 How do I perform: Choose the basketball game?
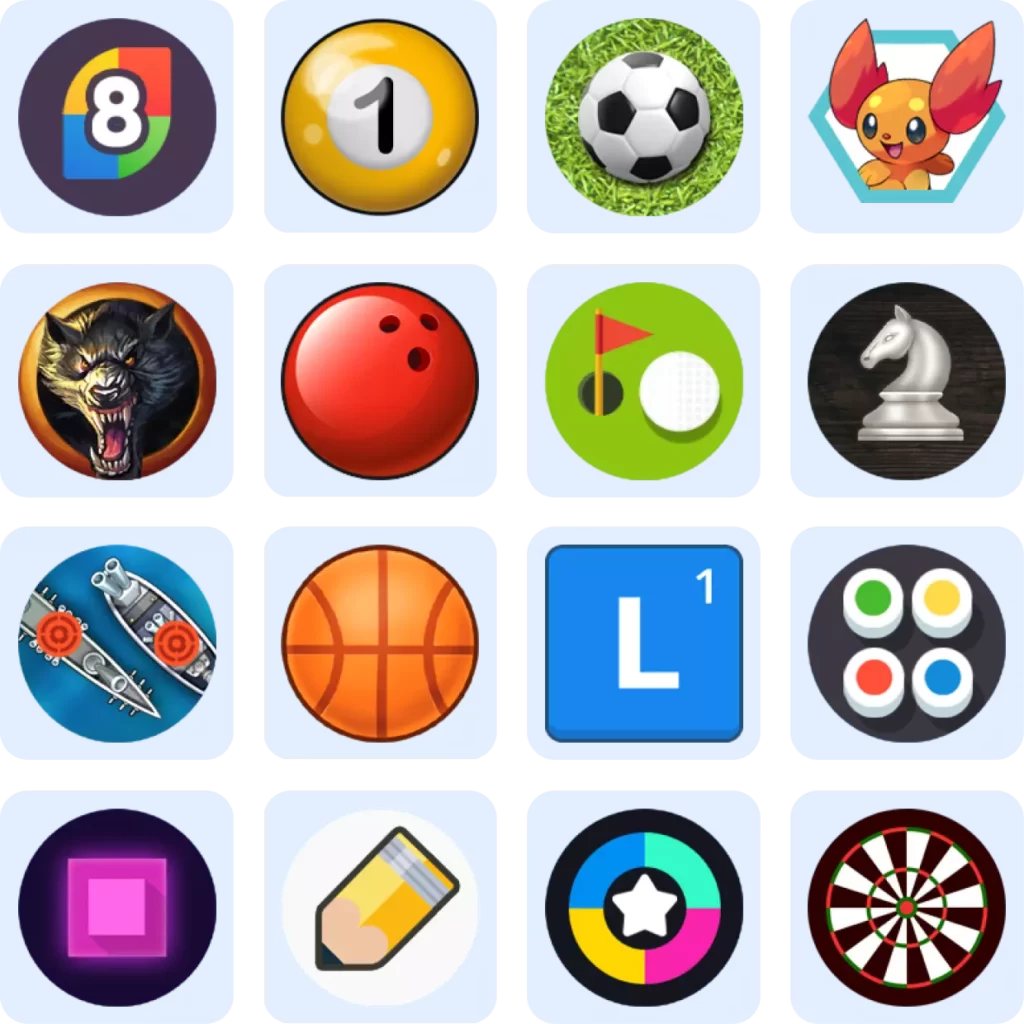pos(380,643)
